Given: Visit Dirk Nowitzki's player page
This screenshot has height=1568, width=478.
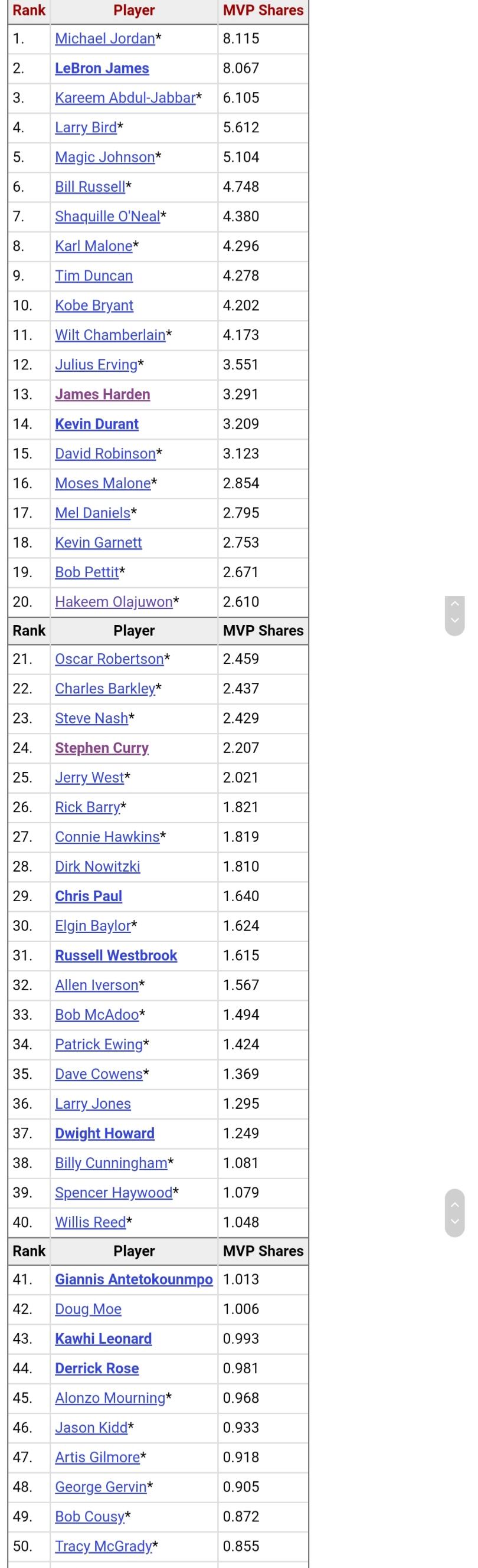Looking at the screenshot, I should pyautogui.click(x=97, y=866).
